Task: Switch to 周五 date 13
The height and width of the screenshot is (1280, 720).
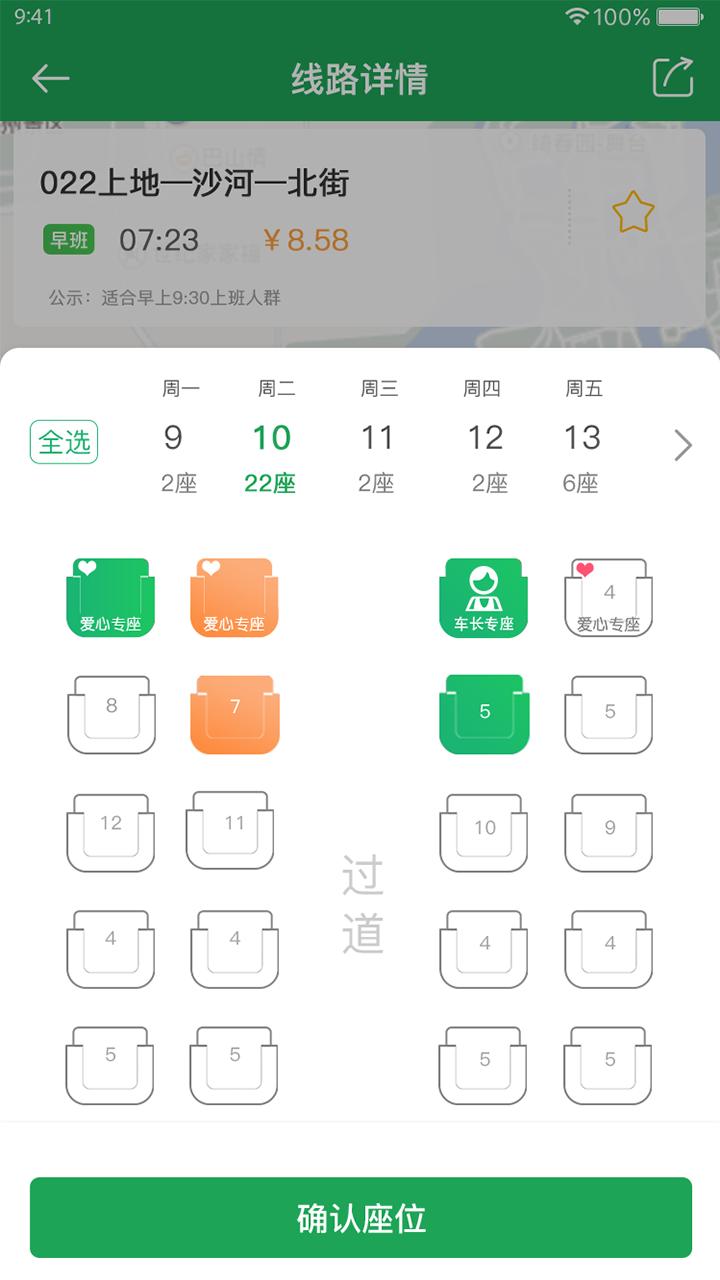Action: tap(583, 436)
